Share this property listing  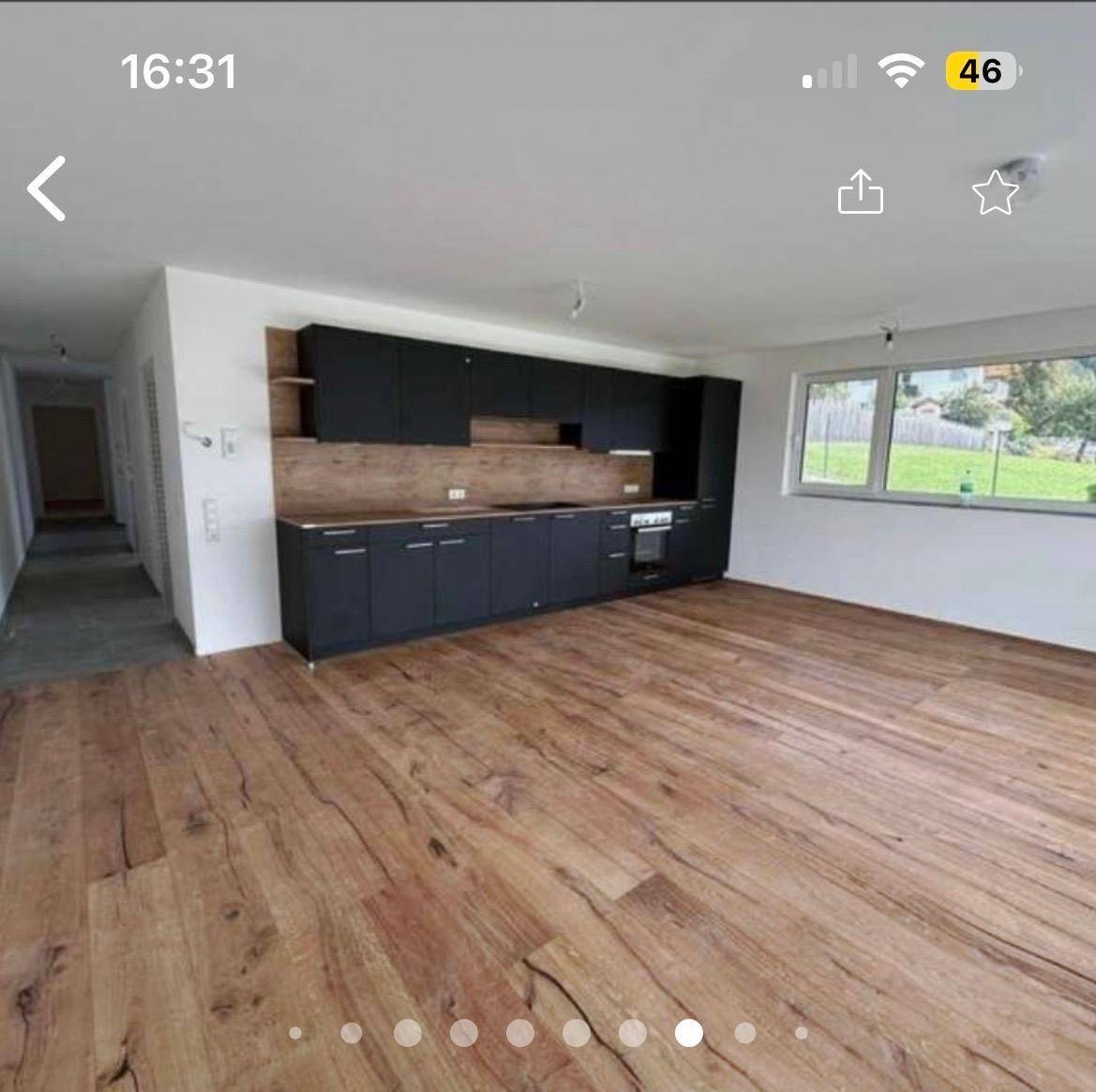tap(860, 192)
